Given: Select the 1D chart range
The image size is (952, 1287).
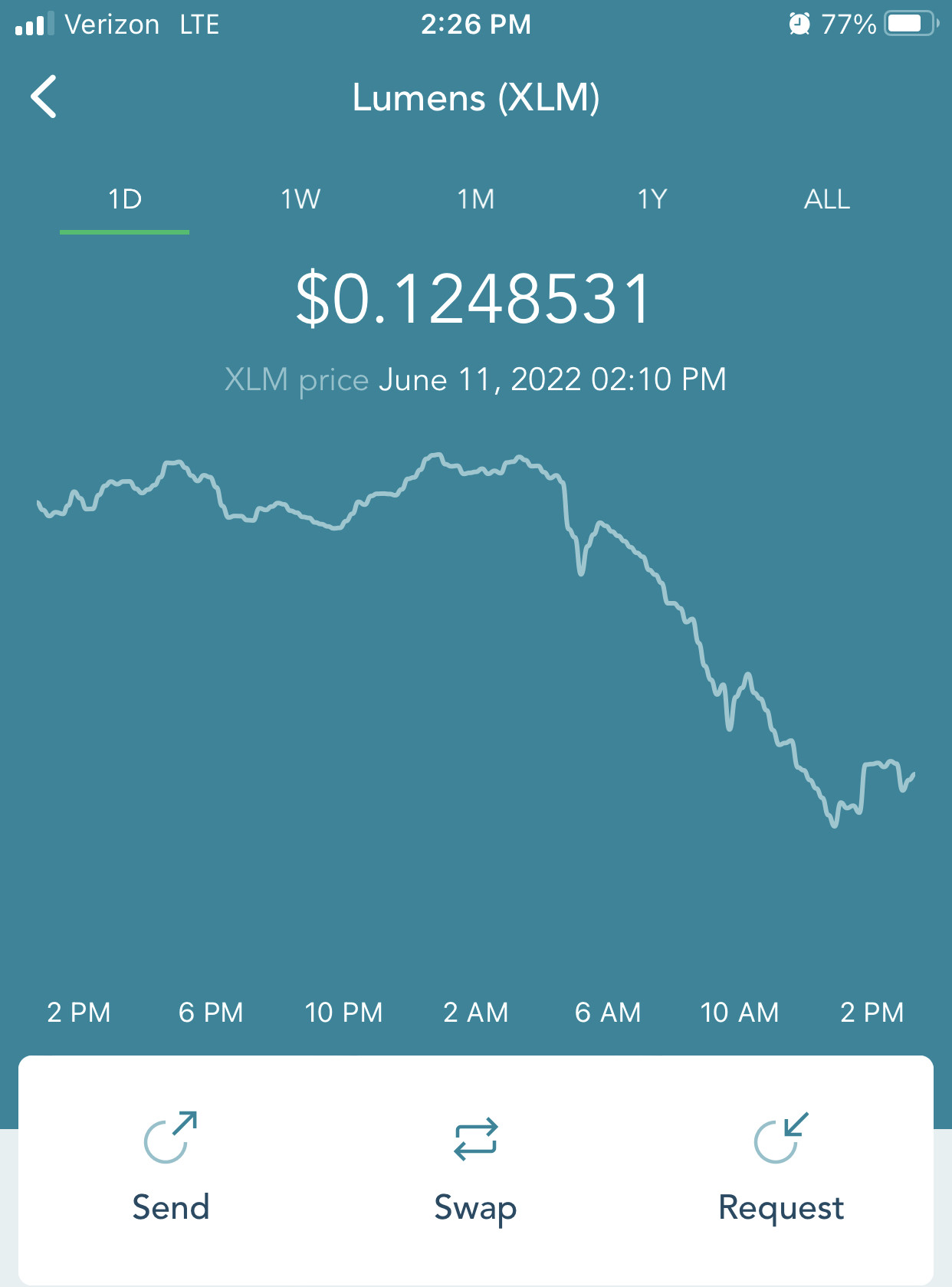Looking at the screenshot, I should click(x=125, y=200).
